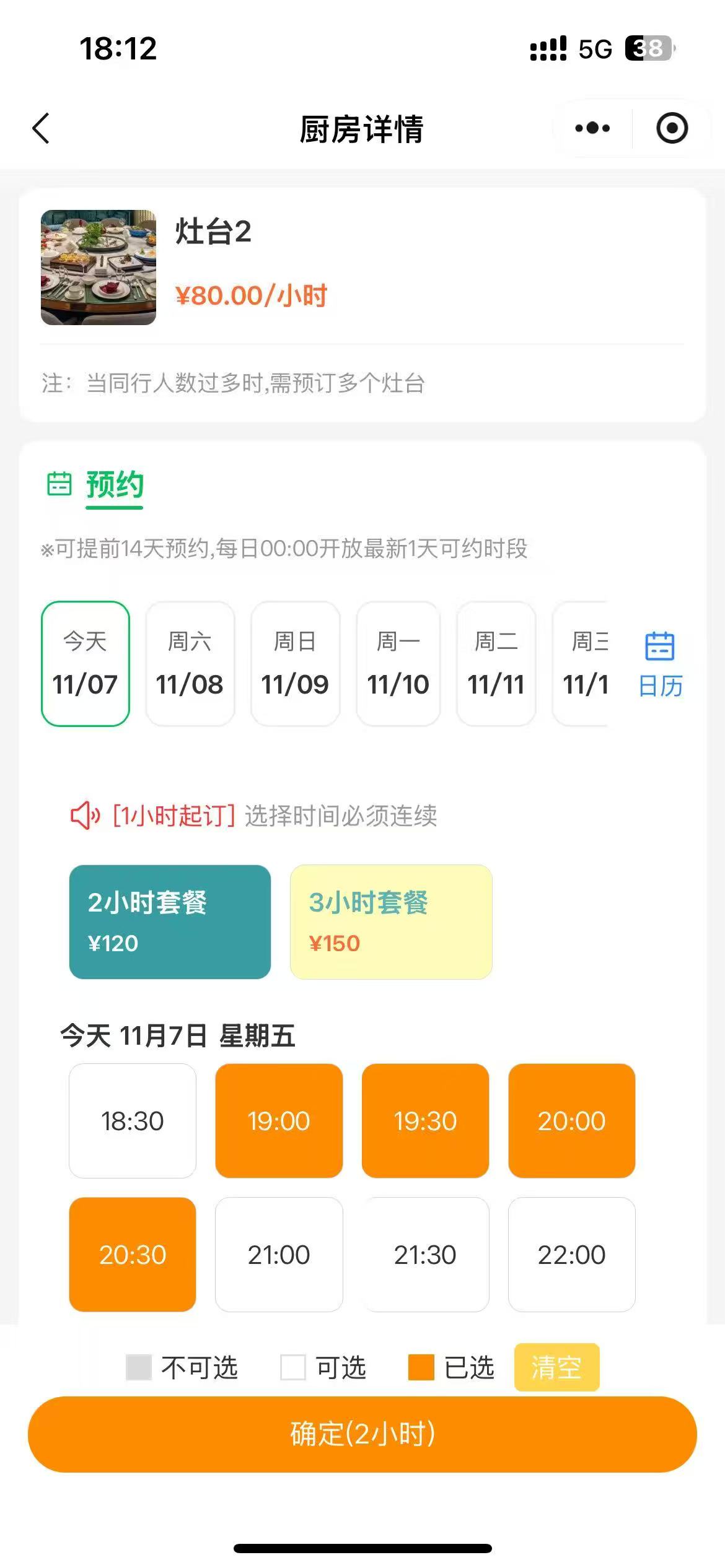
Task: Go back from kitchen details
Action: point(41,129)
